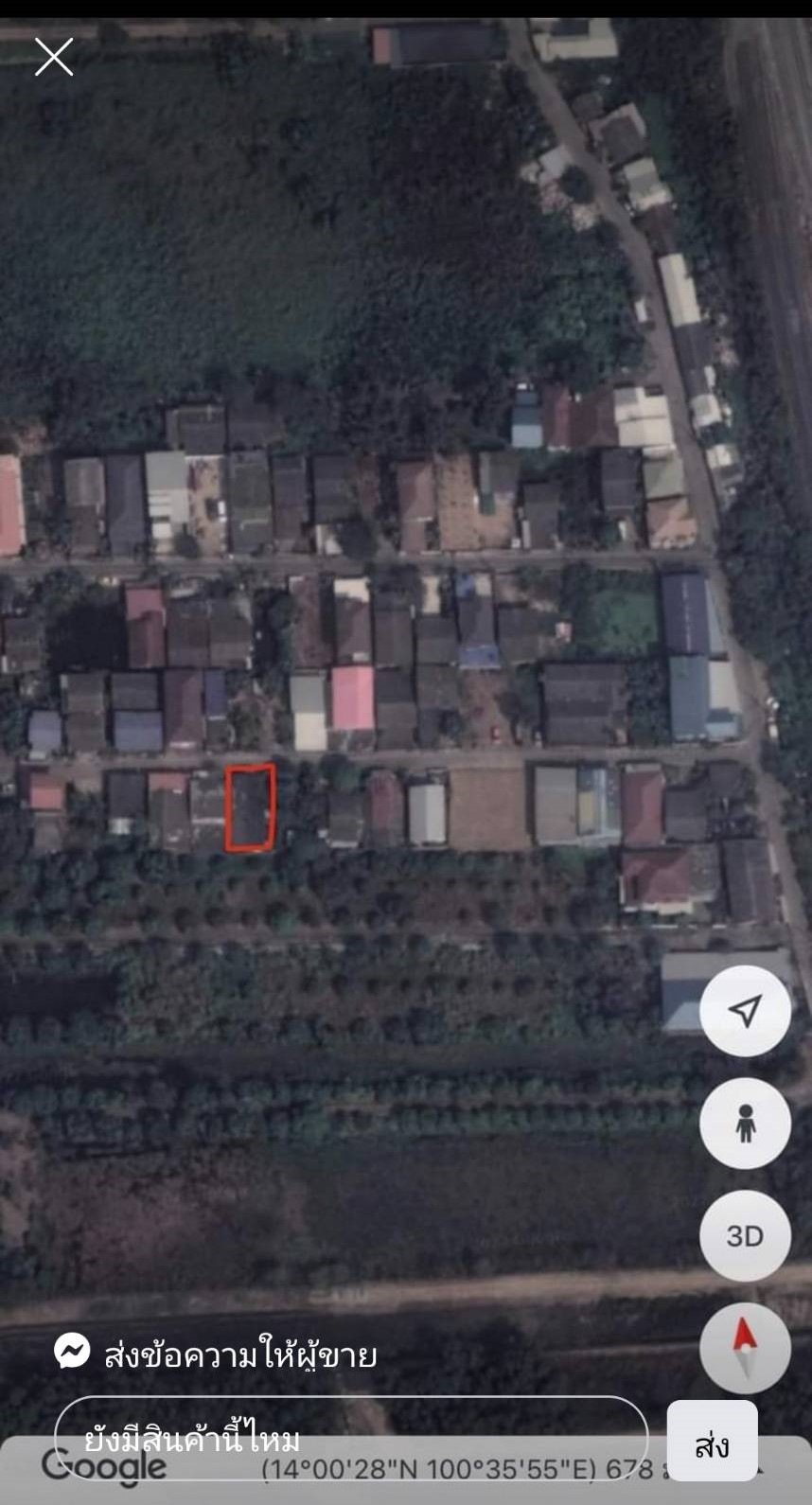
Task: Tap the message field saying ยังมีสินค้านี้ไหม
Action: coord(351,1440)
